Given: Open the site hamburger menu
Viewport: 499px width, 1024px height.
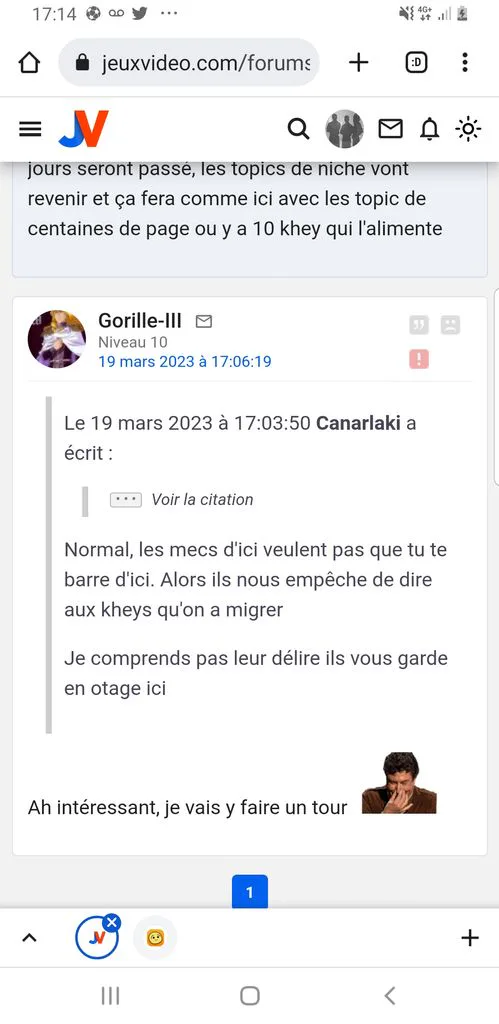Looking at the screenshot, I should pos(30,129).
